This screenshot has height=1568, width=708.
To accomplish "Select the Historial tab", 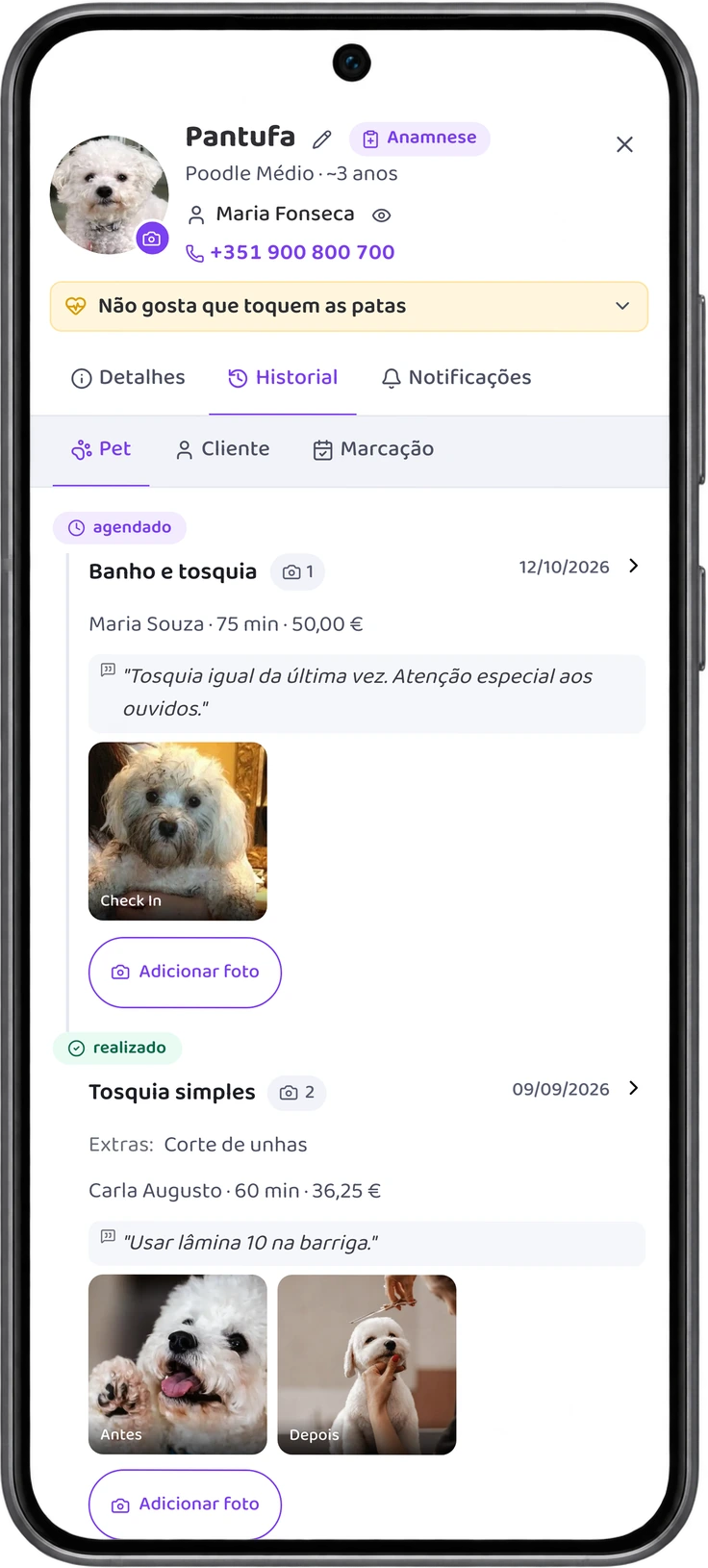I will point(283,378).
